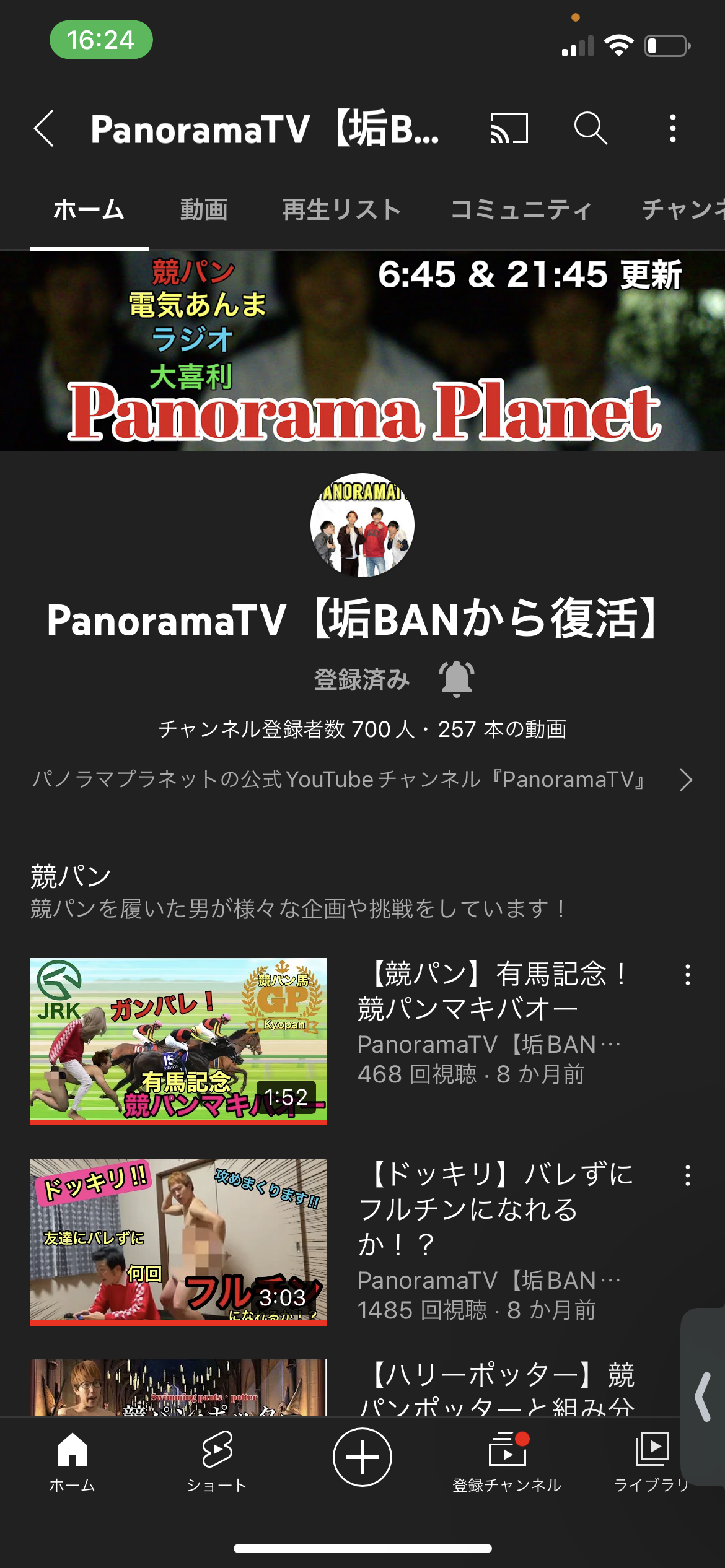Open the cast to device icon
The width and height of the screenshot is (725, 1568).
[x=509, y=128]
